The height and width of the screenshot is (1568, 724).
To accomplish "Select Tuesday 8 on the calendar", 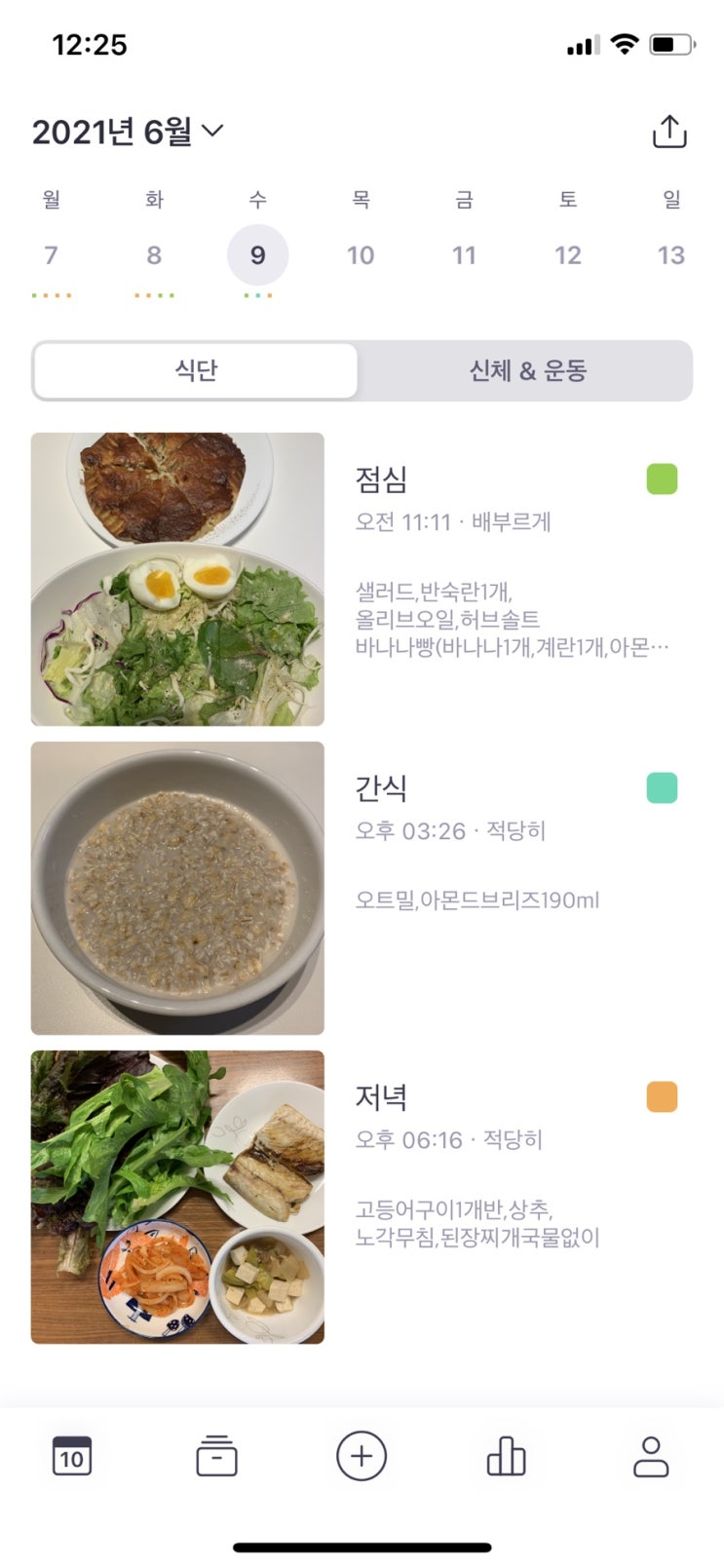I will (154, 255).
